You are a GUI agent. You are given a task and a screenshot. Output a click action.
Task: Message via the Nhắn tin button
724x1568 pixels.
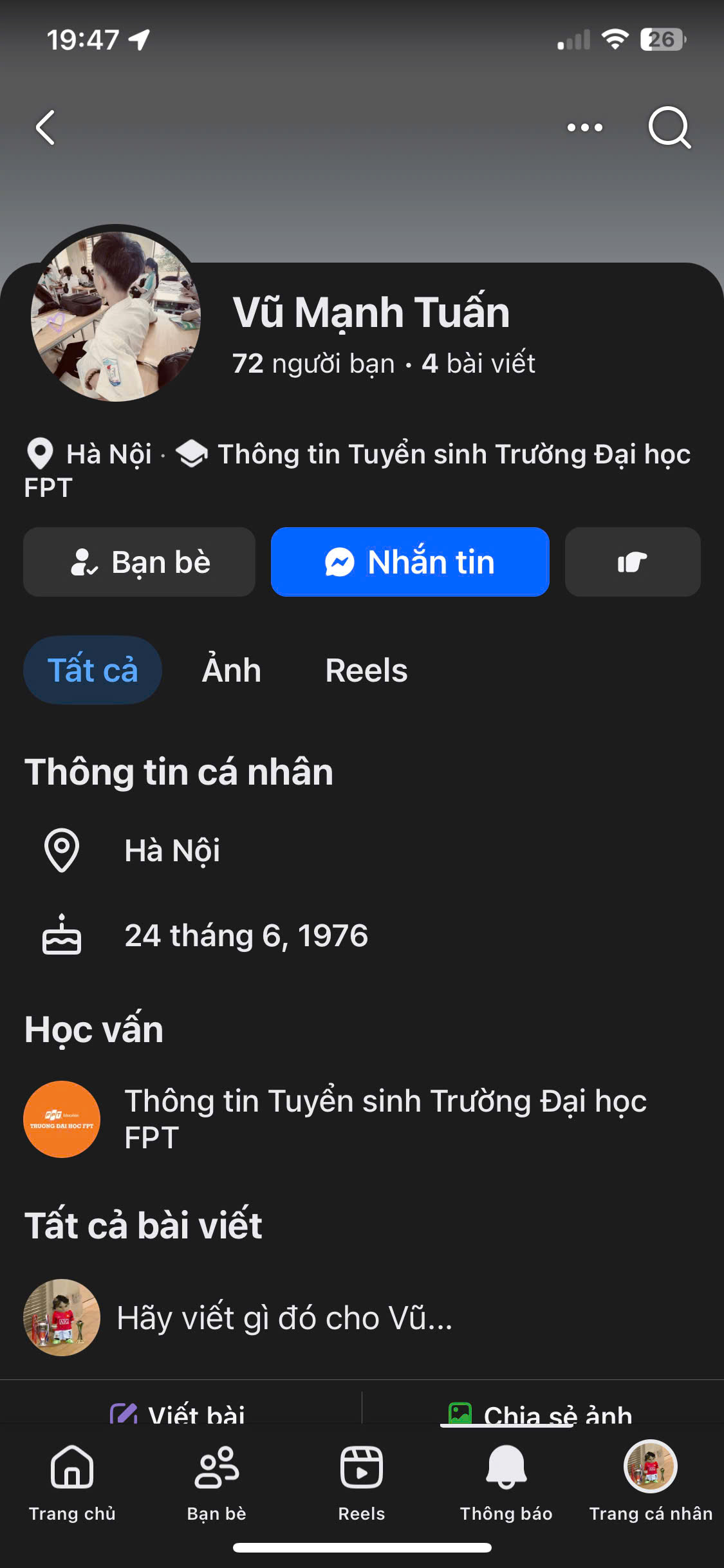410,562
